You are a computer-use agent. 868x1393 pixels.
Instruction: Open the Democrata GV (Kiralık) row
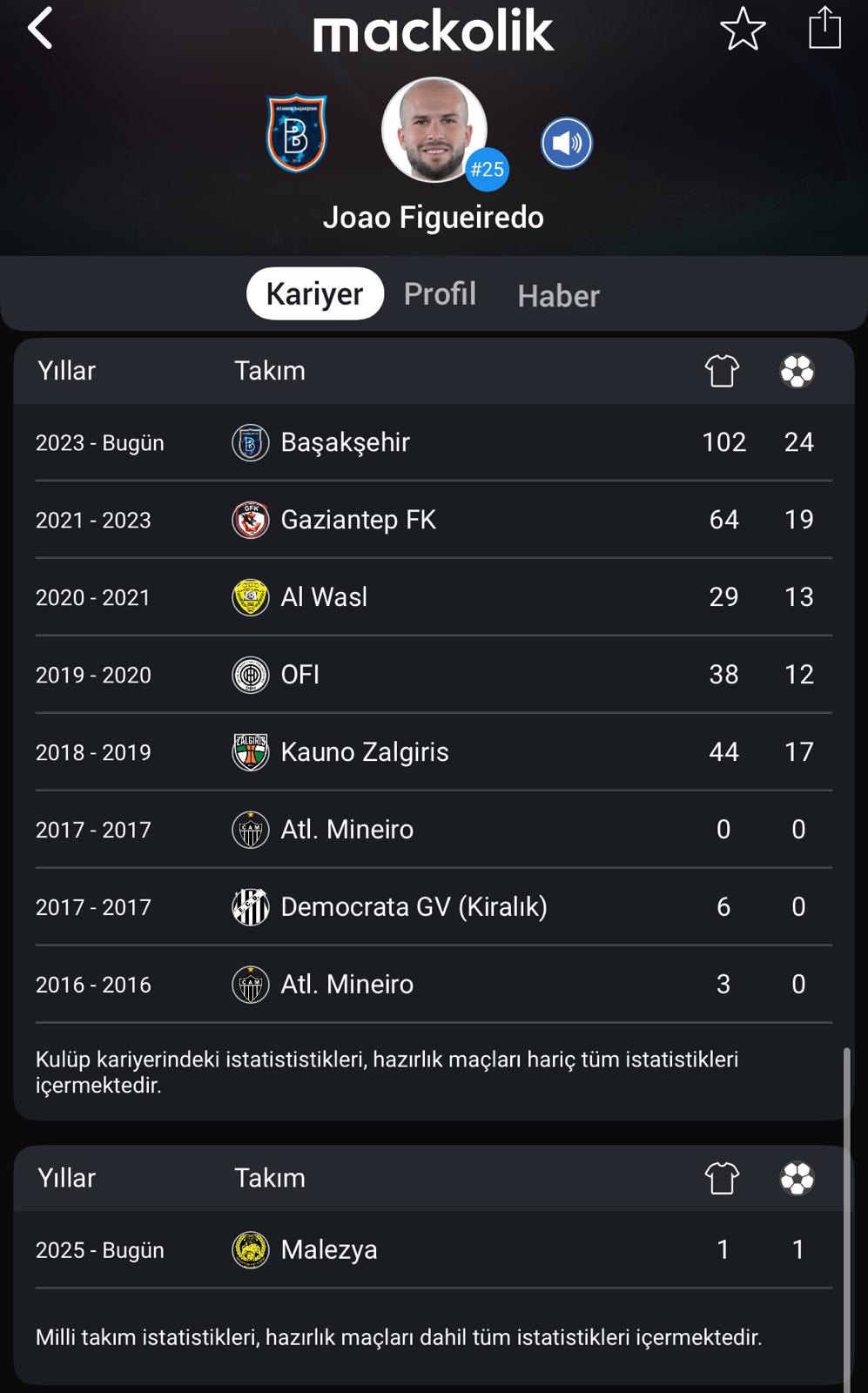coord(414,907)
